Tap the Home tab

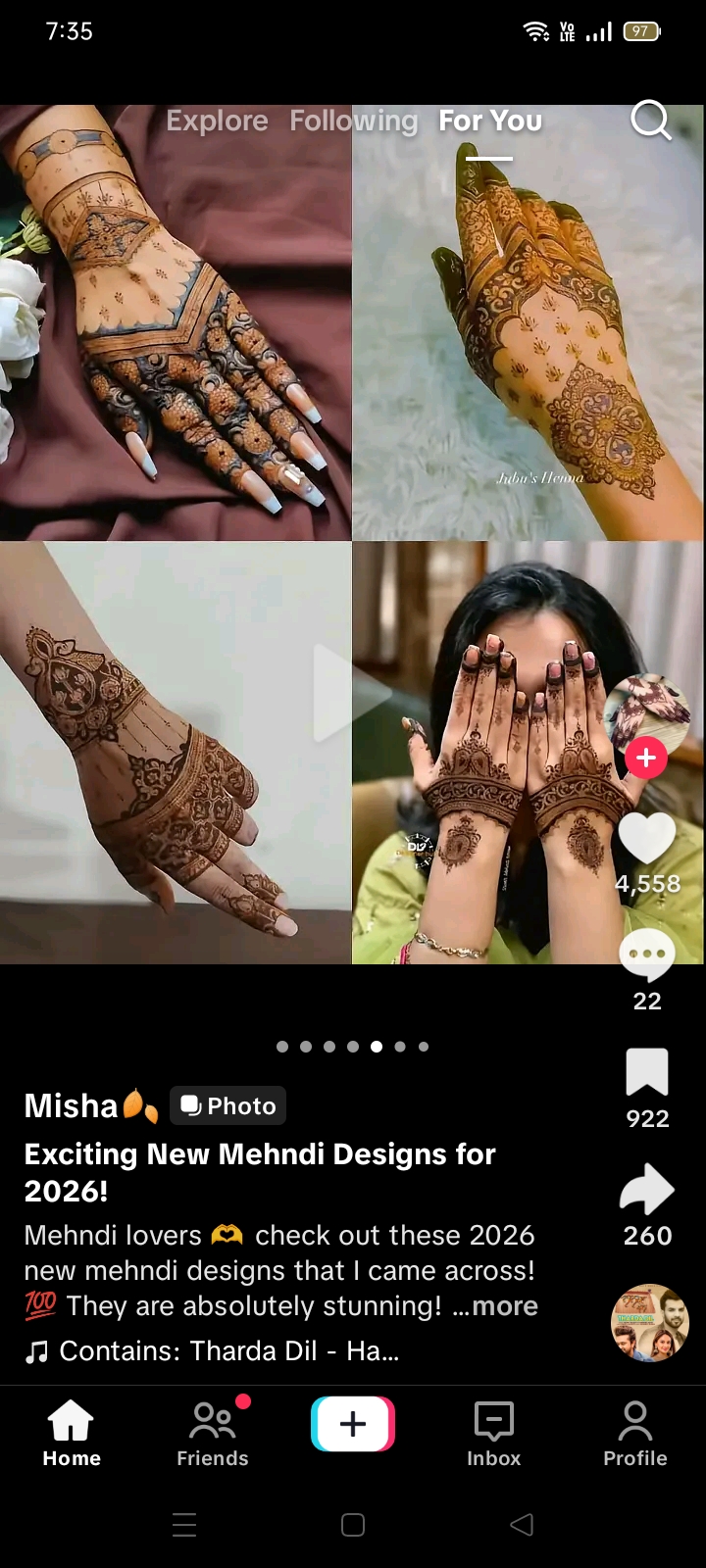pos(72,1434)
